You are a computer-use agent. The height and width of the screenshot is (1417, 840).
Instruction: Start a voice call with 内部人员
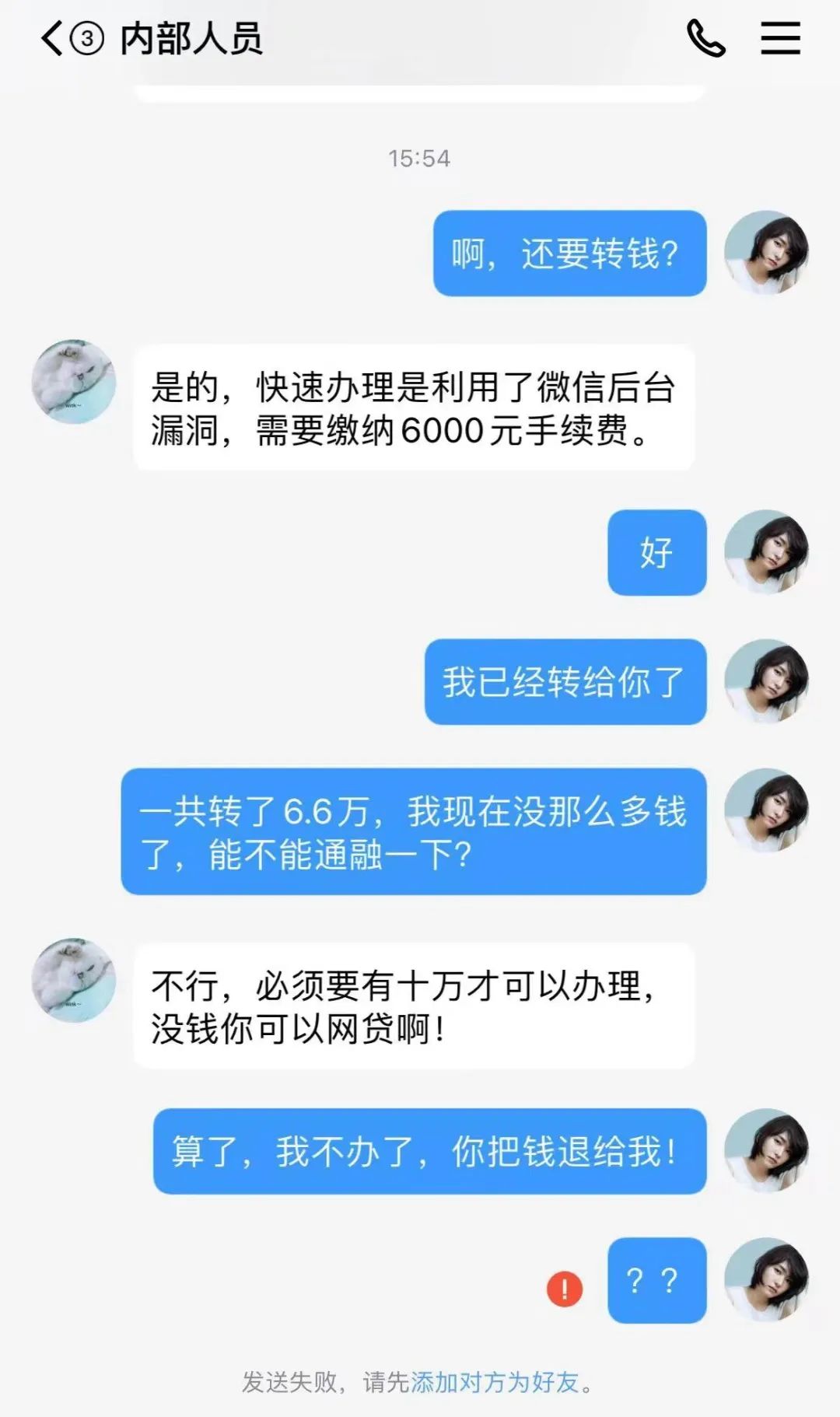(705, 38)
